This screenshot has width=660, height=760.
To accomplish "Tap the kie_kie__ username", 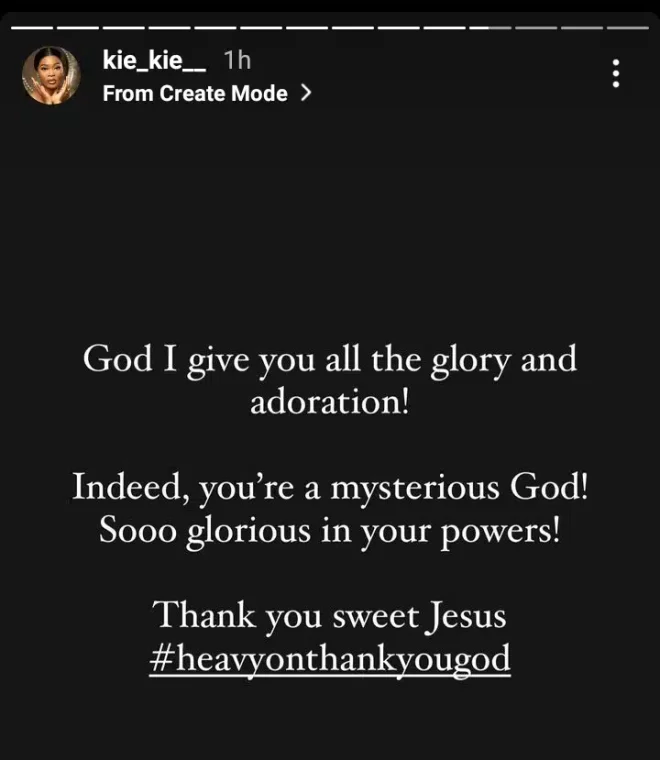I will click(154, 61).
